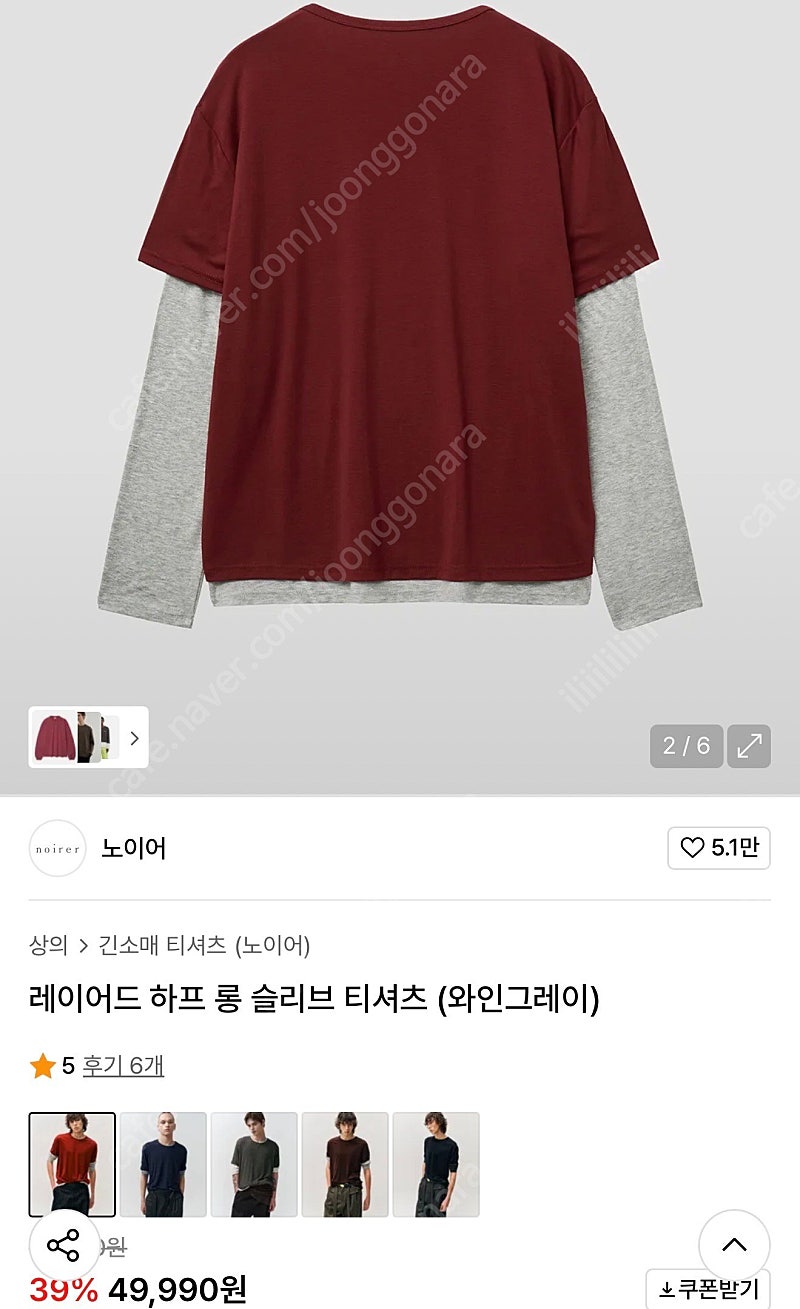The height and width of the screenshot is (1309, 800).
Task: Open 긴소매 티셔츠 (노이어) category
Action: point(204,945)
